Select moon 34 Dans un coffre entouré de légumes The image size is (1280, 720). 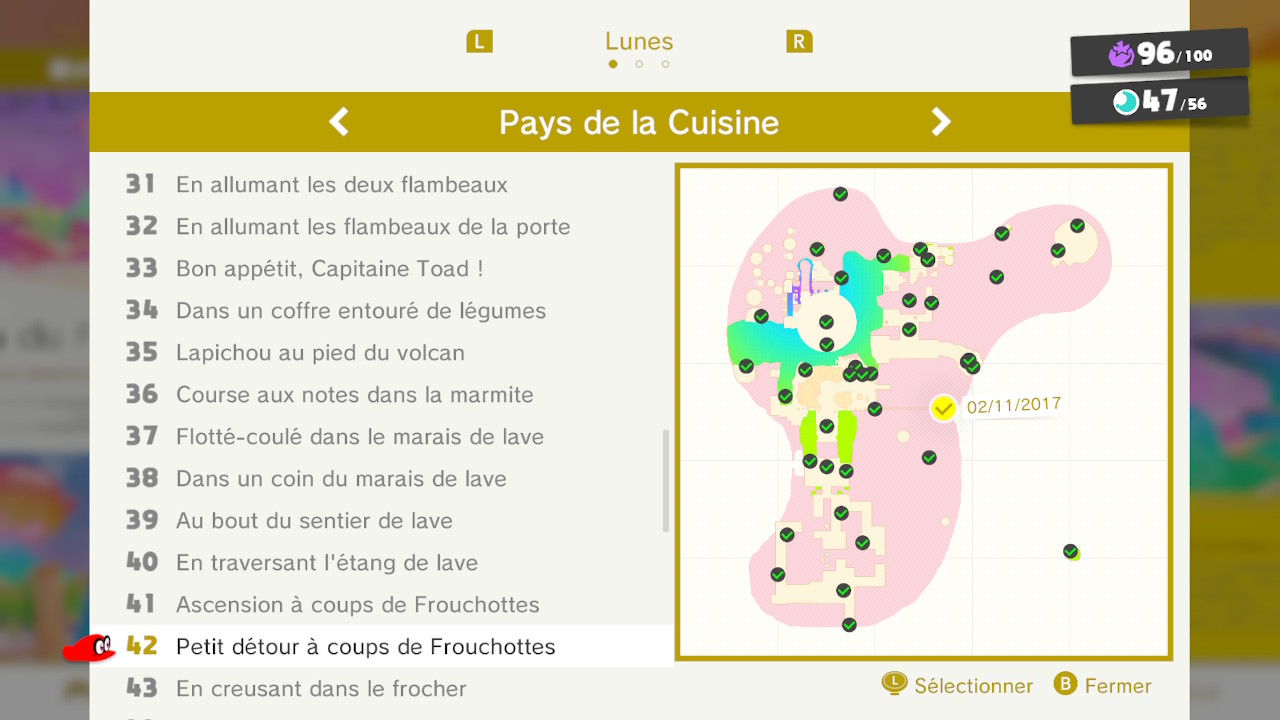(x=360, y=311)
